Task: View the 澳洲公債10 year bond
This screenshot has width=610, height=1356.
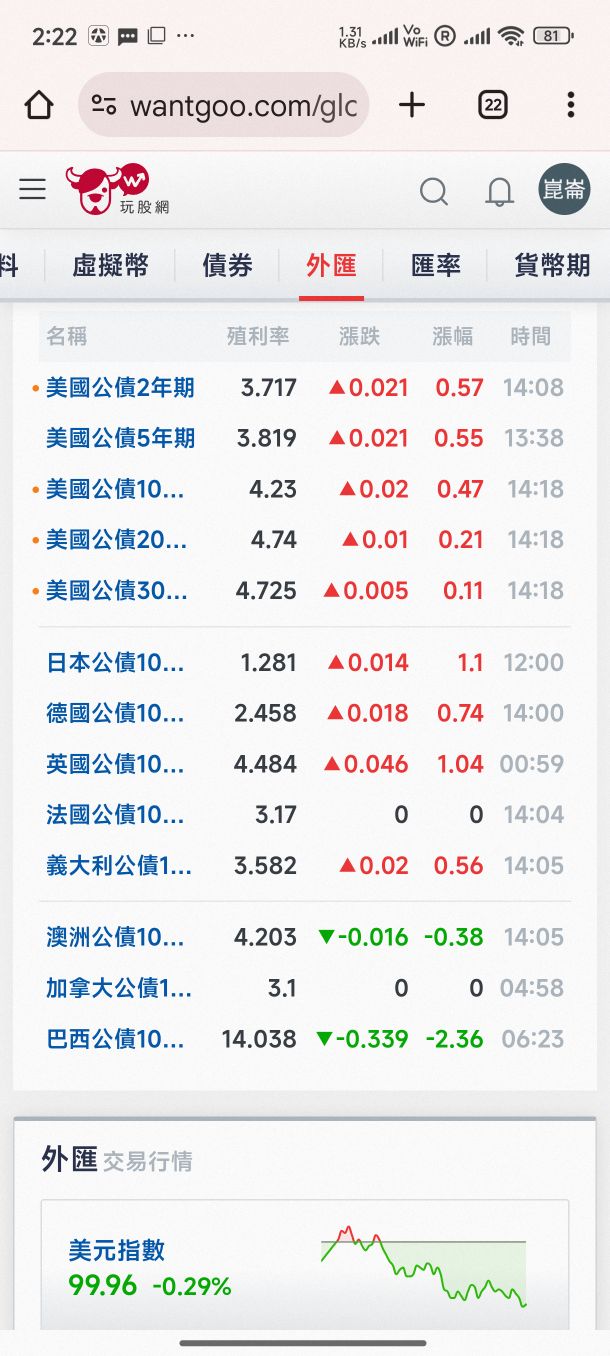Action: 115,938
